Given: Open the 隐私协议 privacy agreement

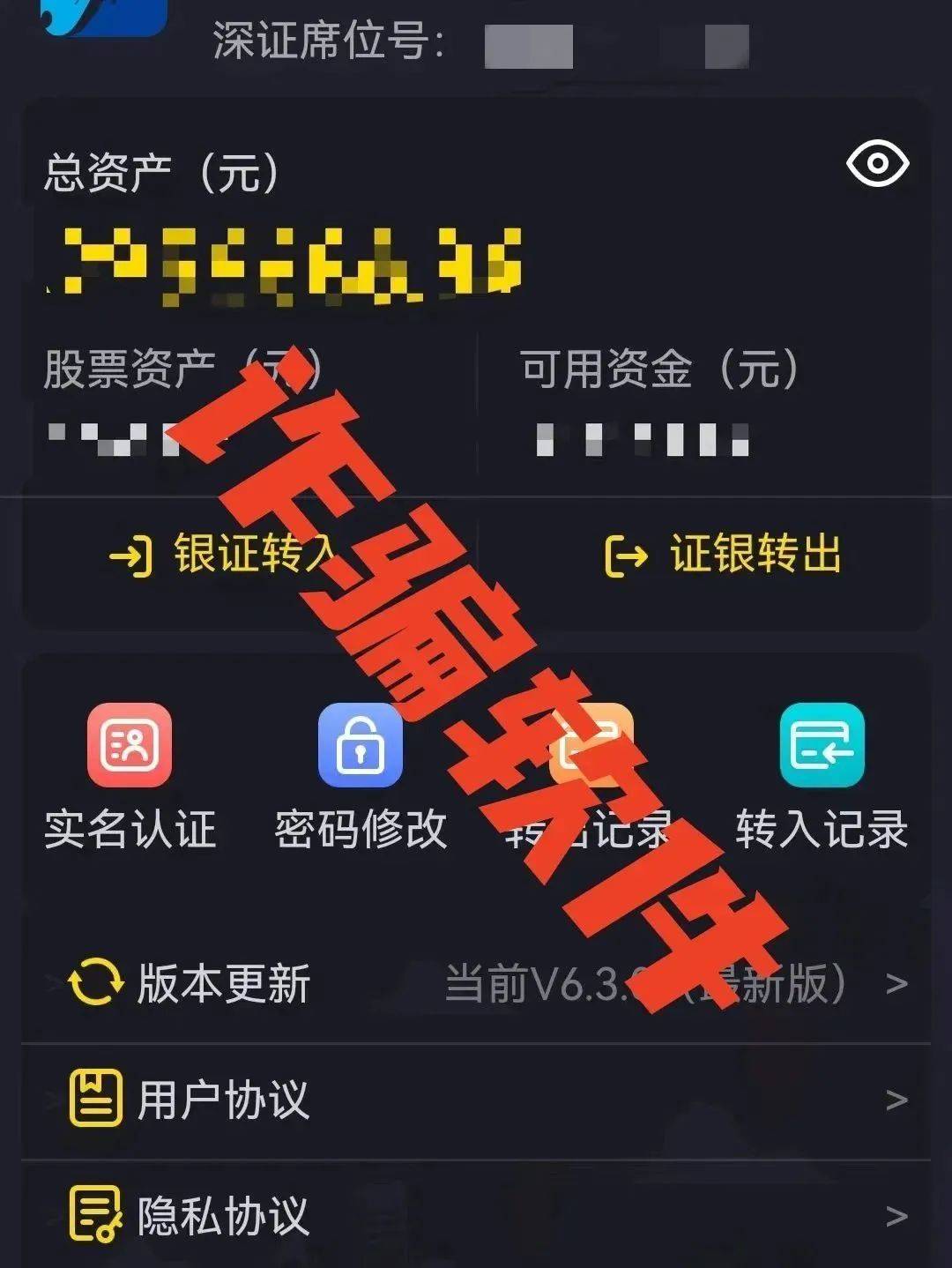Looking at the screenshot, I should tap(476, 1216).
